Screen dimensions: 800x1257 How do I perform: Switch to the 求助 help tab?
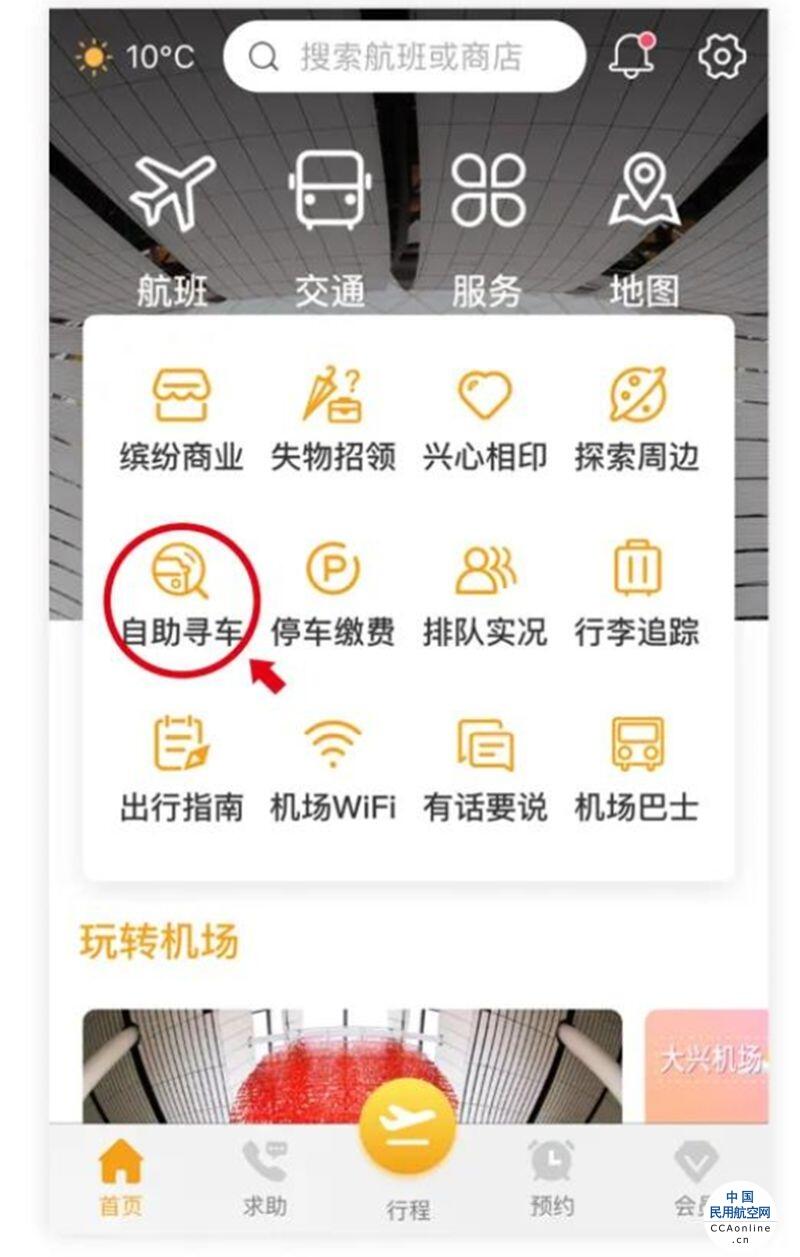265,1179
